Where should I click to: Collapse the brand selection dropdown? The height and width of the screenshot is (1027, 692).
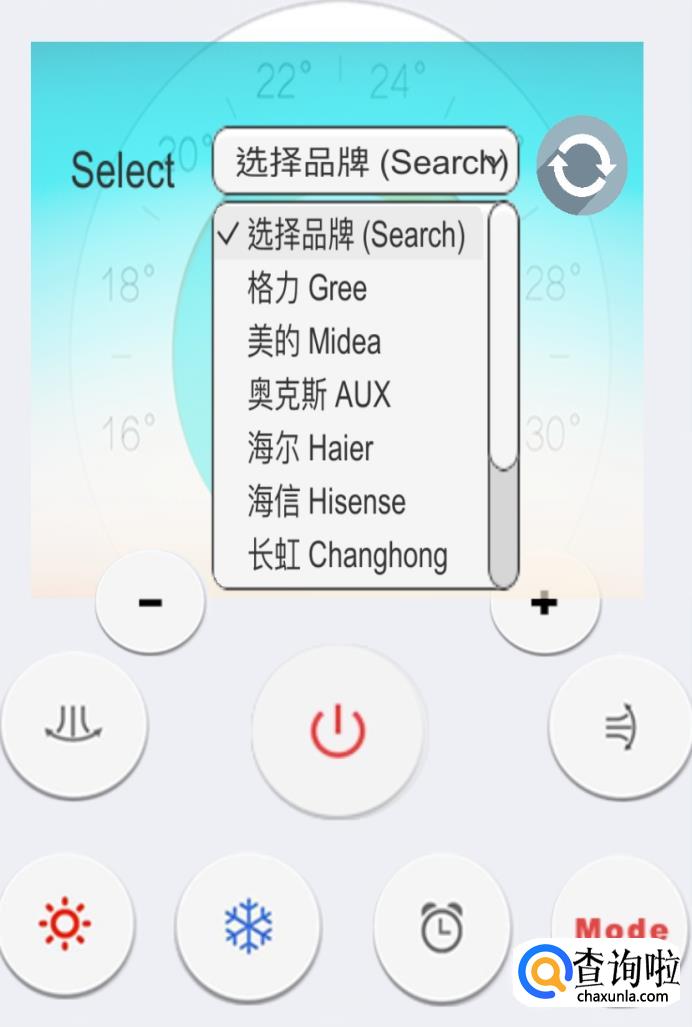(x=366, y=161)
